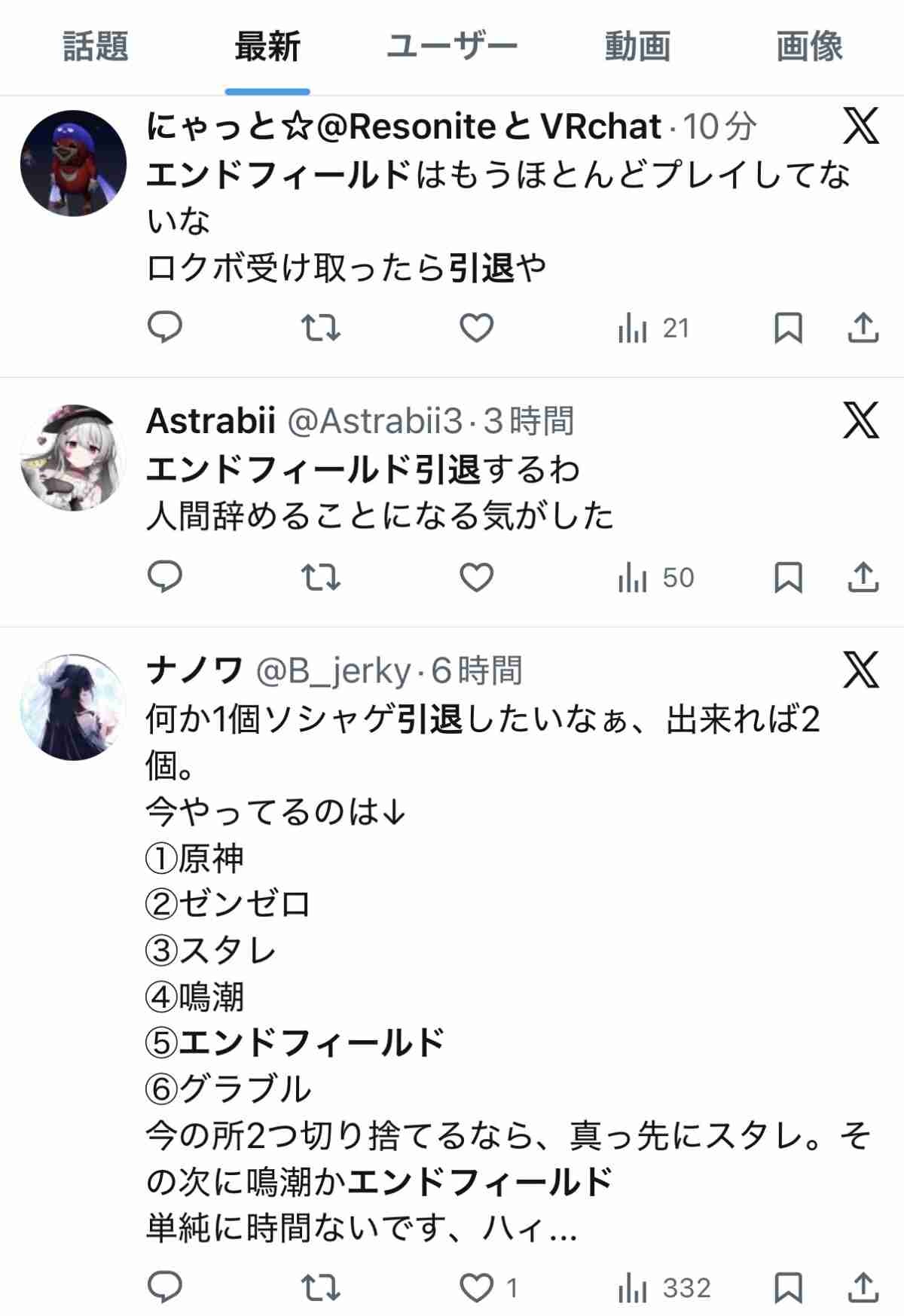
Task: Repost にゃっと☆'s post
Action: (x=321, y=328)
